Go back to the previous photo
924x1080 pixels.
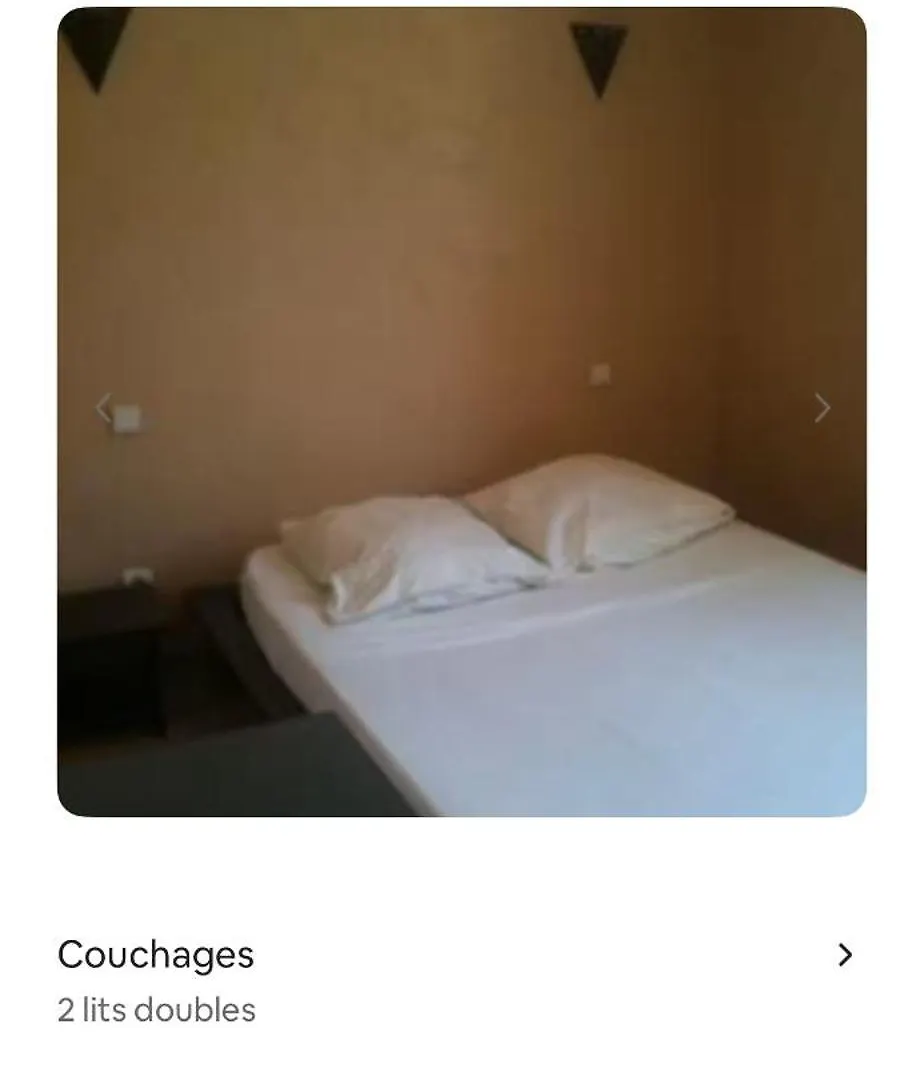[x=102, y=408]
